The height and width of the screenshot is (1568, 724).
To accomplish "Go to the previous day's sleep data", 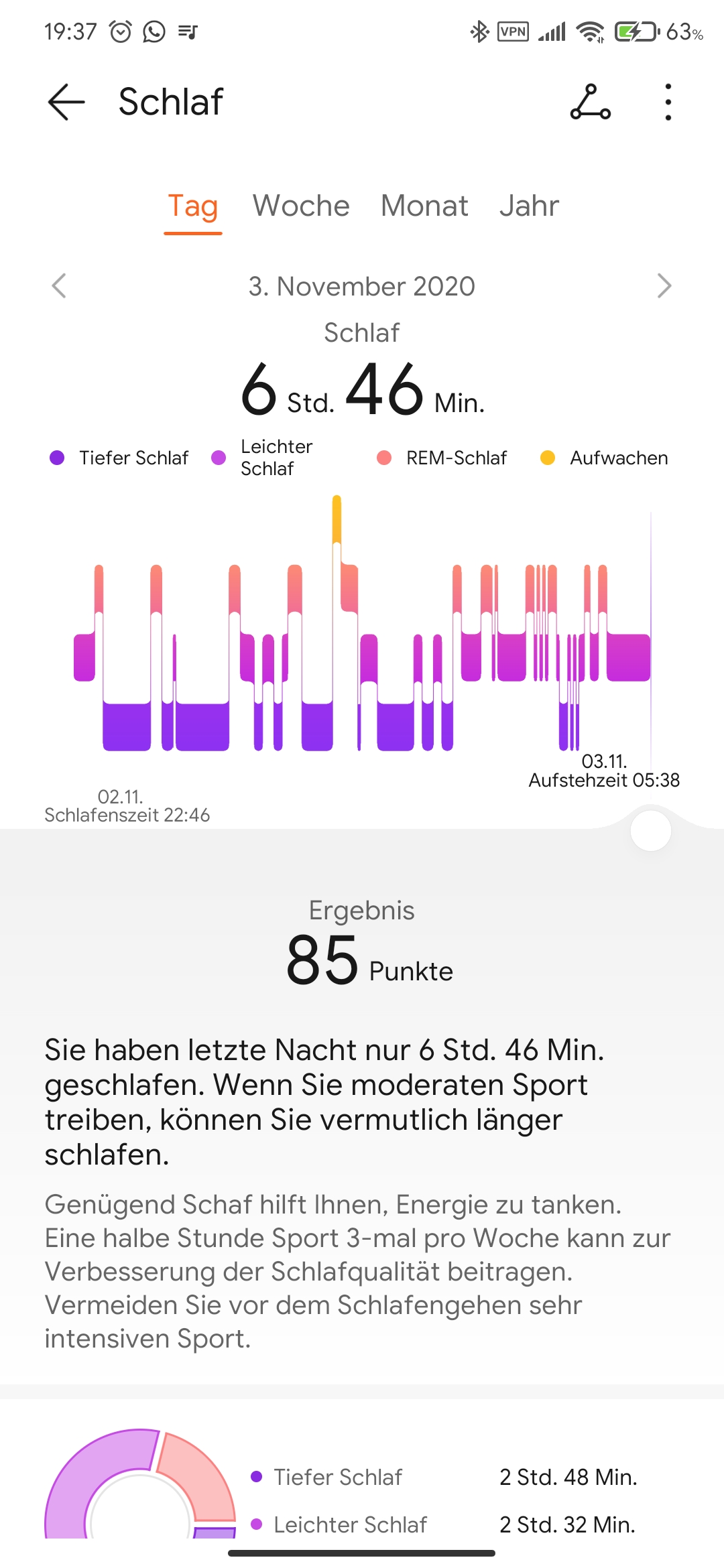I will [x=59, y=285].
